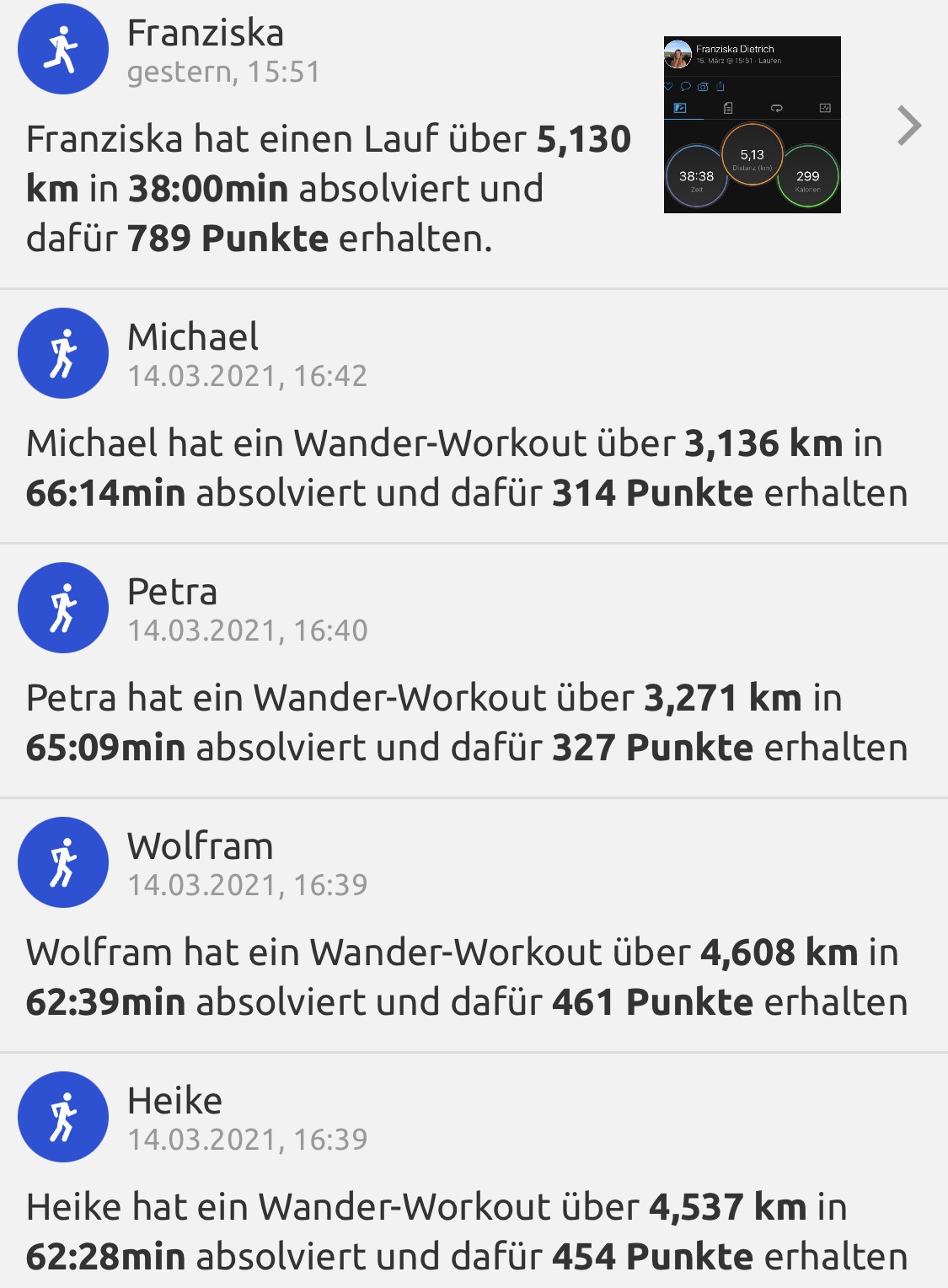Click the orange Distanz progress ring

point(753,154)
